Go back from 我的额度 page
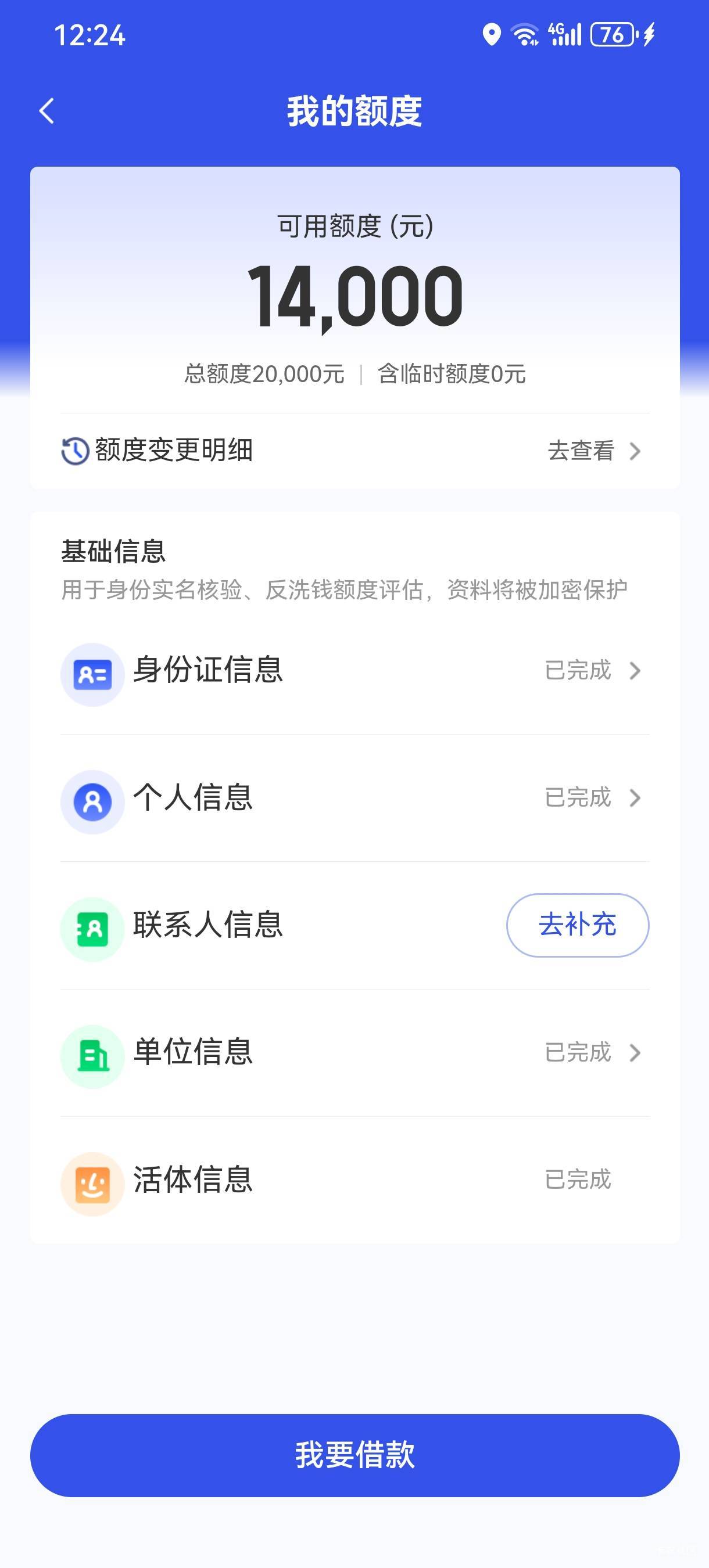The height and width of the screenshot is (1568, 709). point(47,111)
